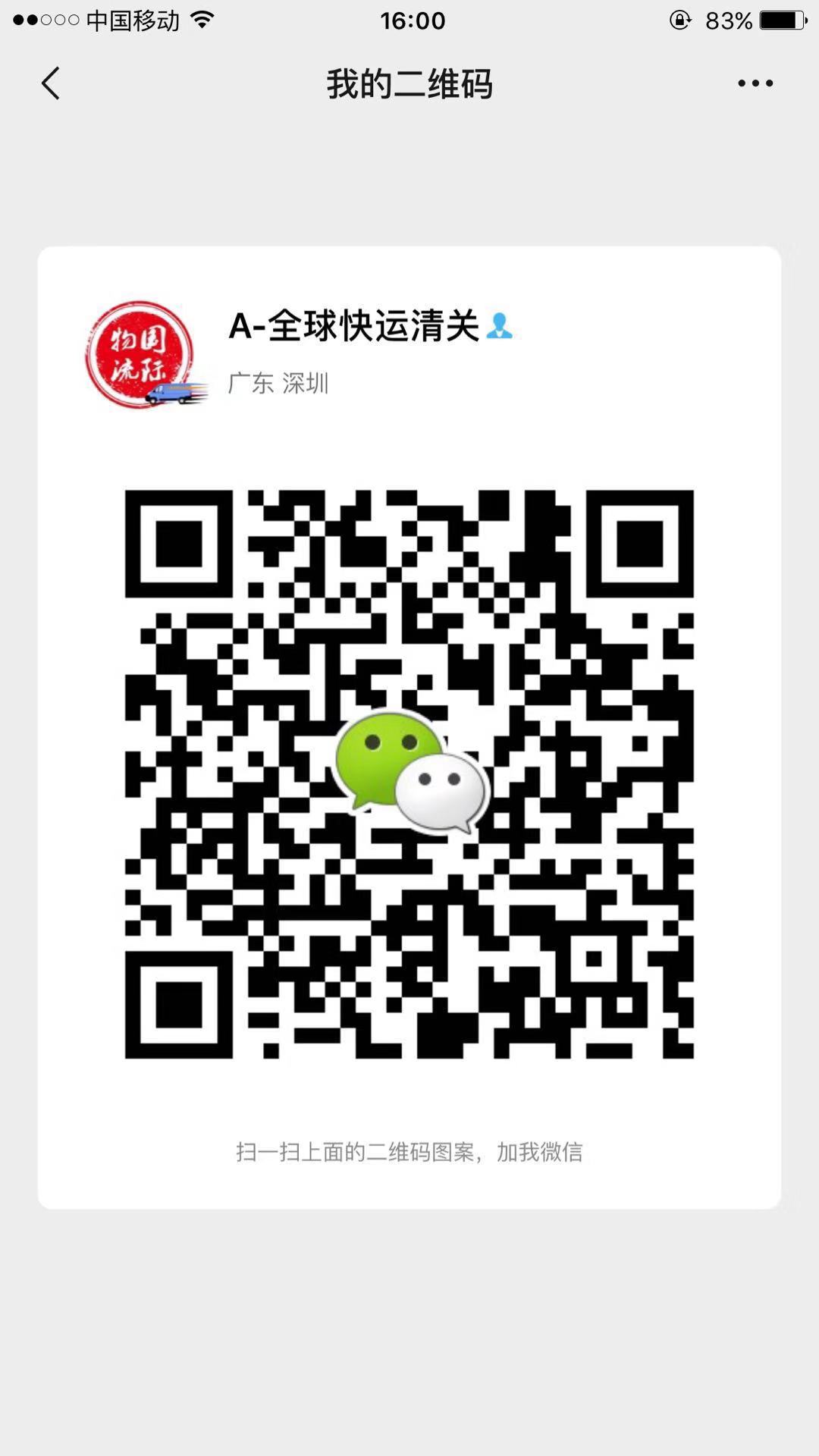819x1456 pixels.
Task: Go back from the QR code page
Action: tap(51, 83)
